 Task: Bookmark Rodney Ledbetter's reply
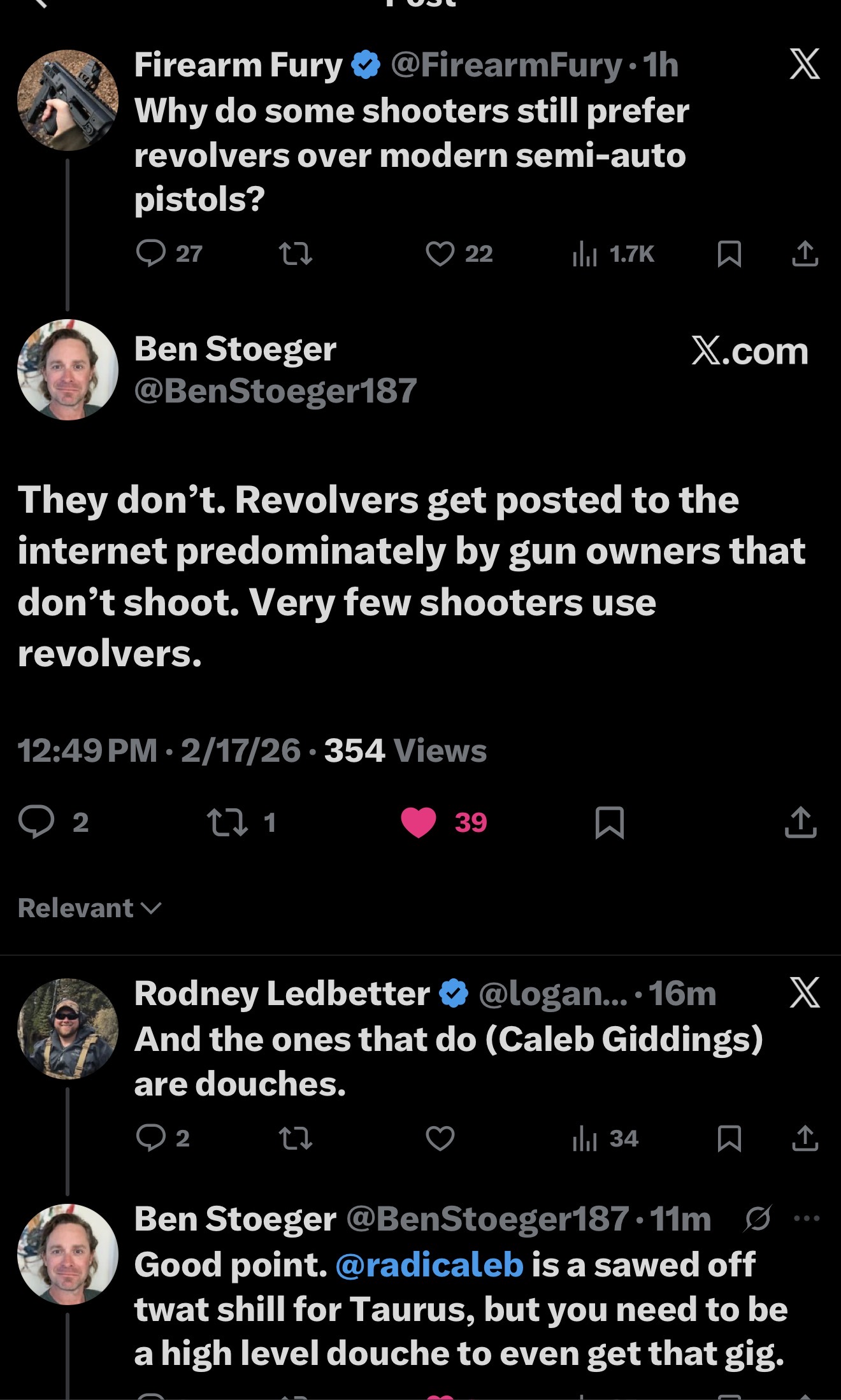729,1138
